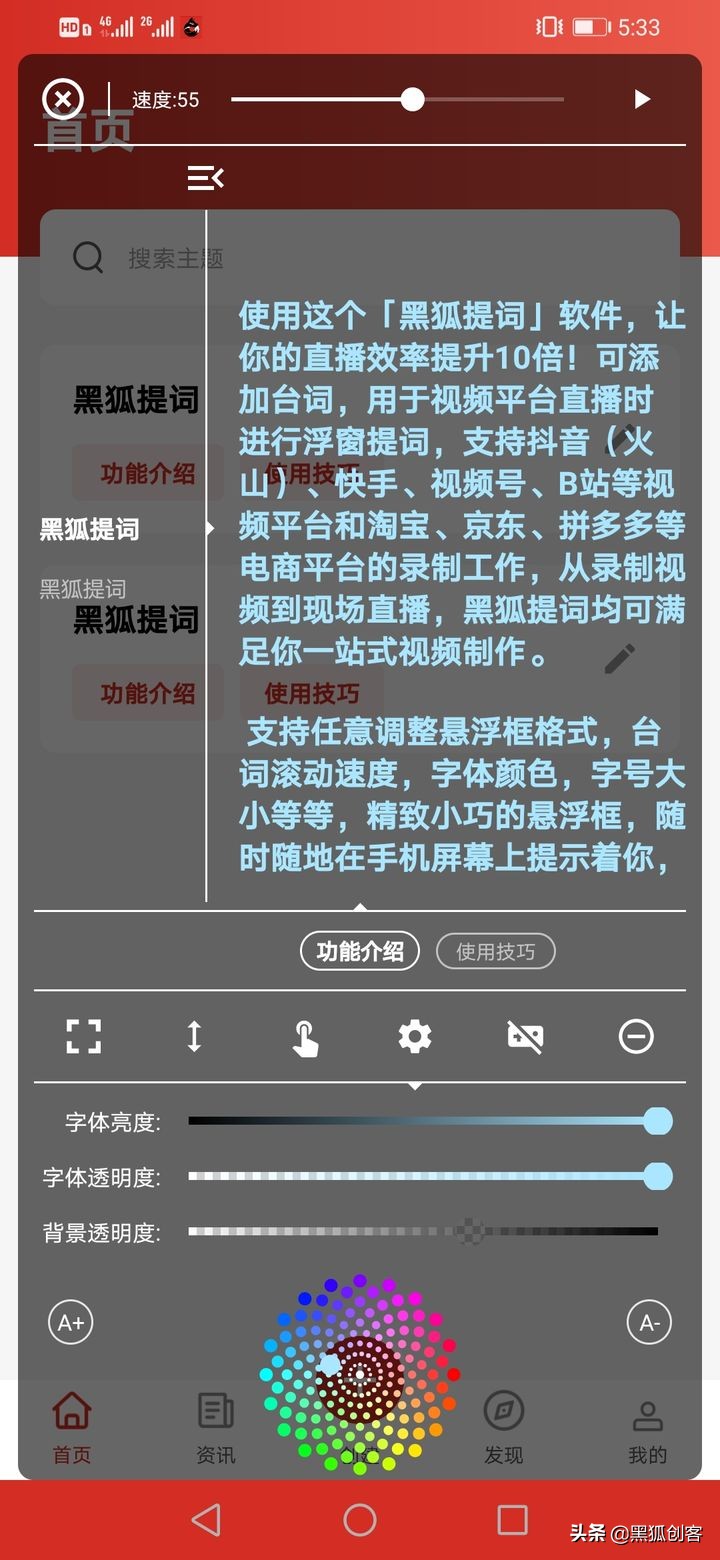Enable touch control hand icon

(305, 1038)
